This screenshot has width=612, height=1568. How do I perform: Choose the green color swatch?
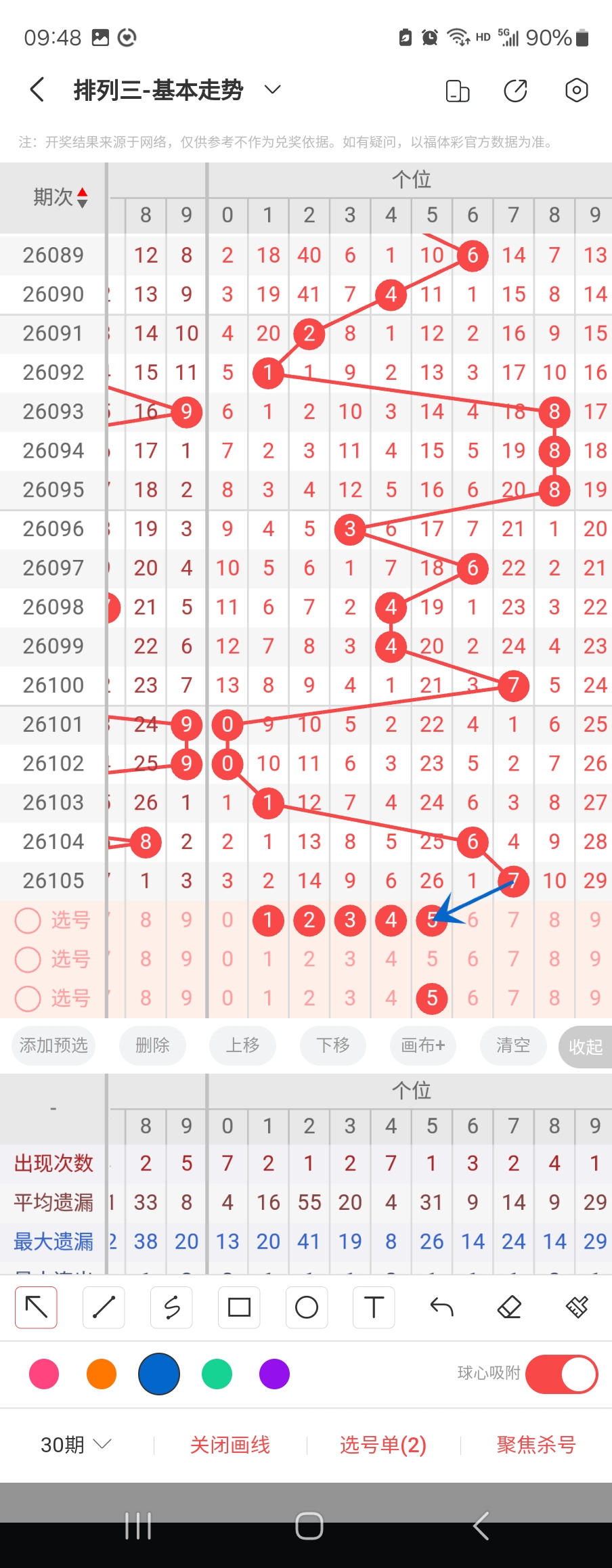tap(217, 1374)
